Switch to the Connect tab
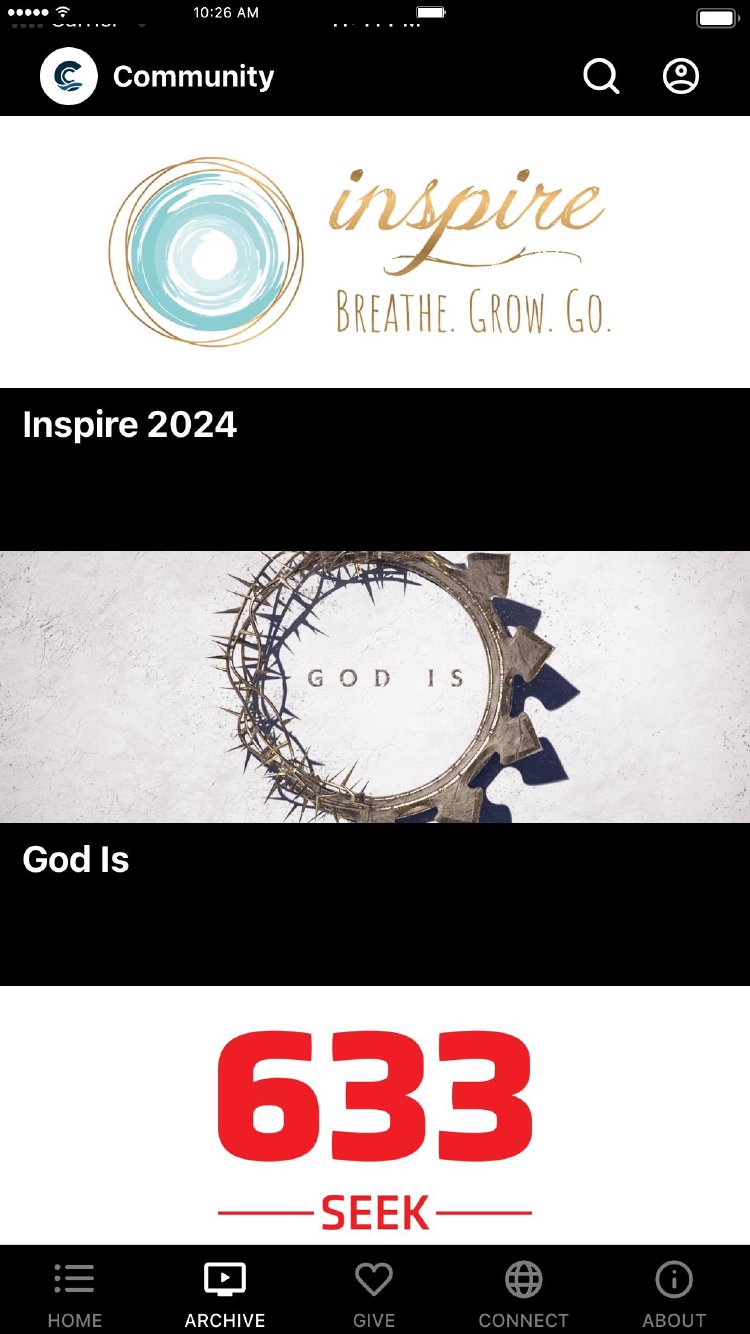 523,1294
